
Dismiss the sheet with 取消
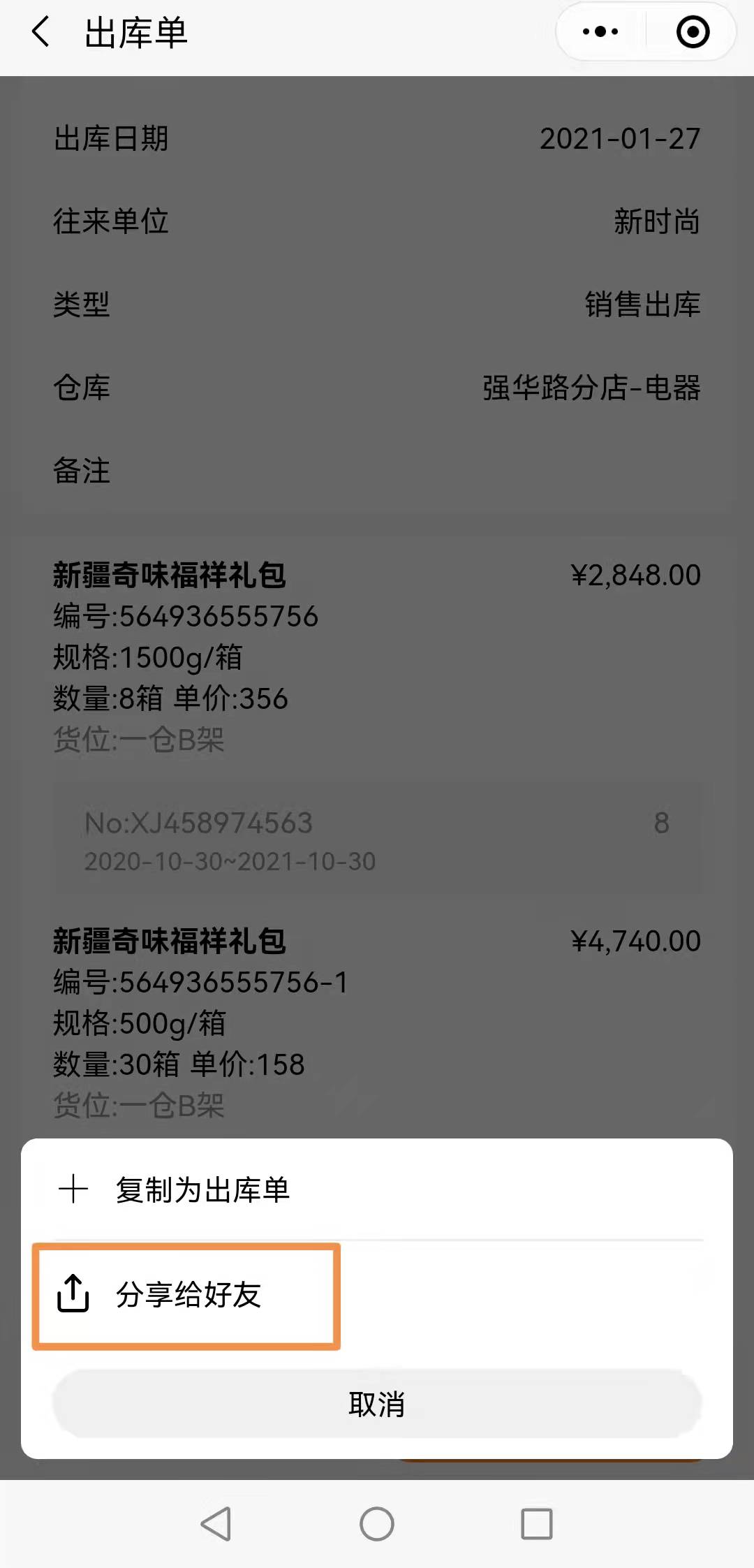[x=377, y=1404]
